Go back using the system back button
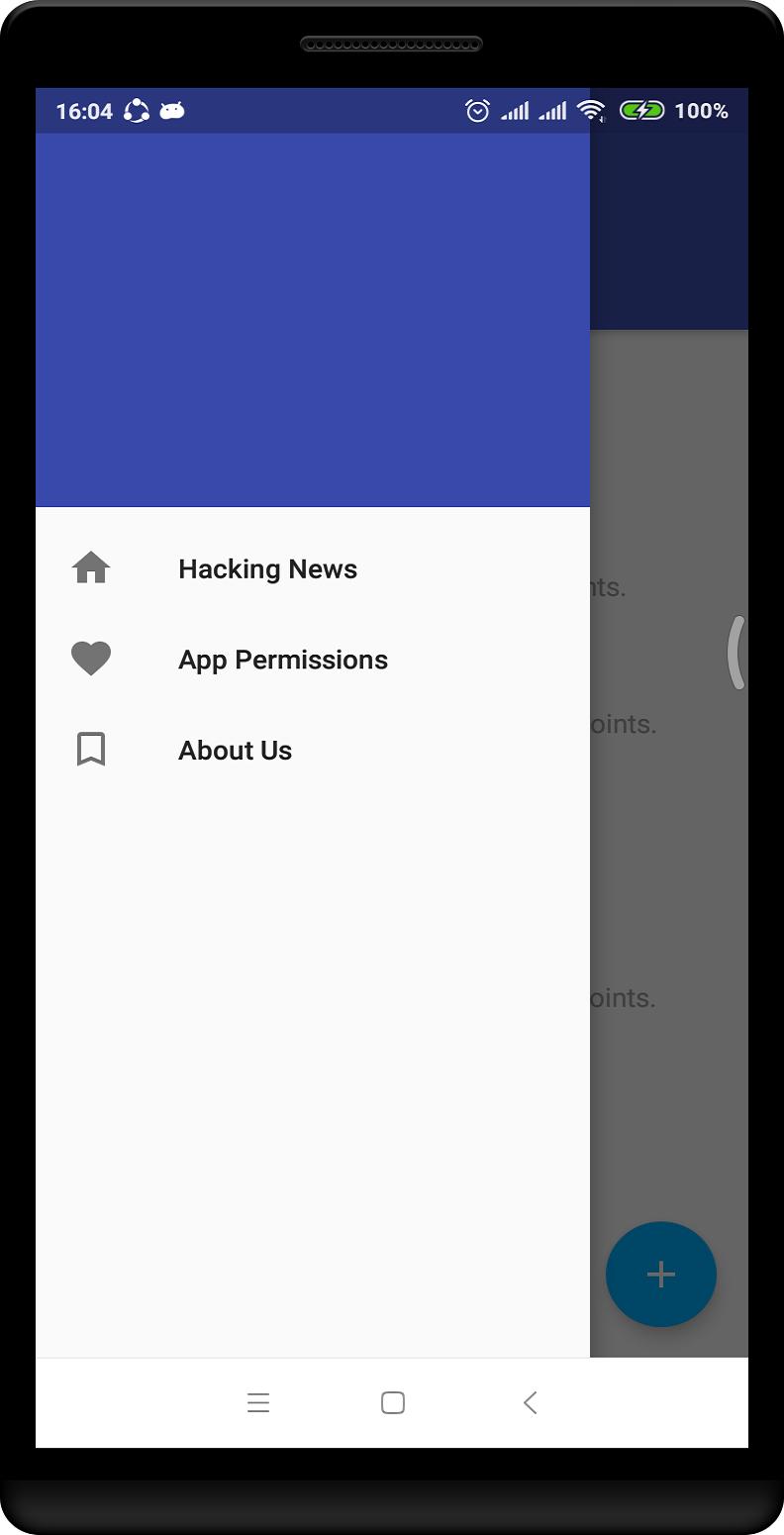Viewport: 784px width, 1535px height. (x=530, y=1402)
